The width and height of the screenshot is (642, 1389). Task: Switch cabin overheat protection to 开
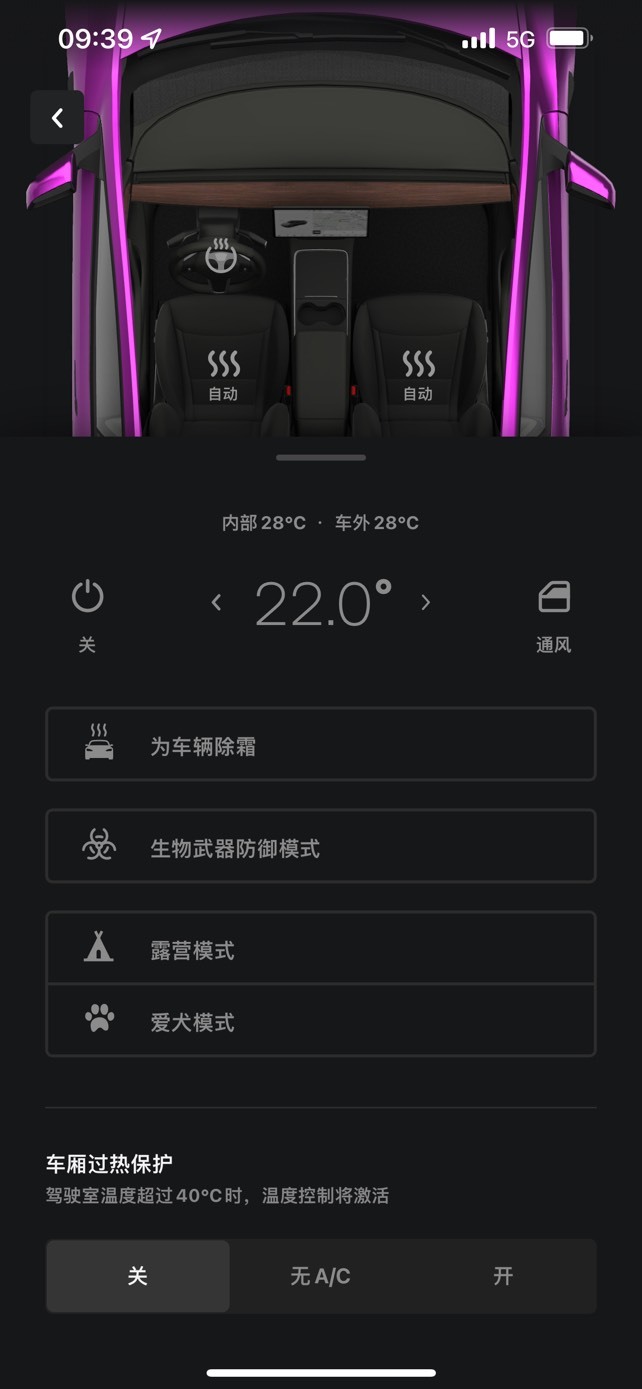tap(503, 1276)
